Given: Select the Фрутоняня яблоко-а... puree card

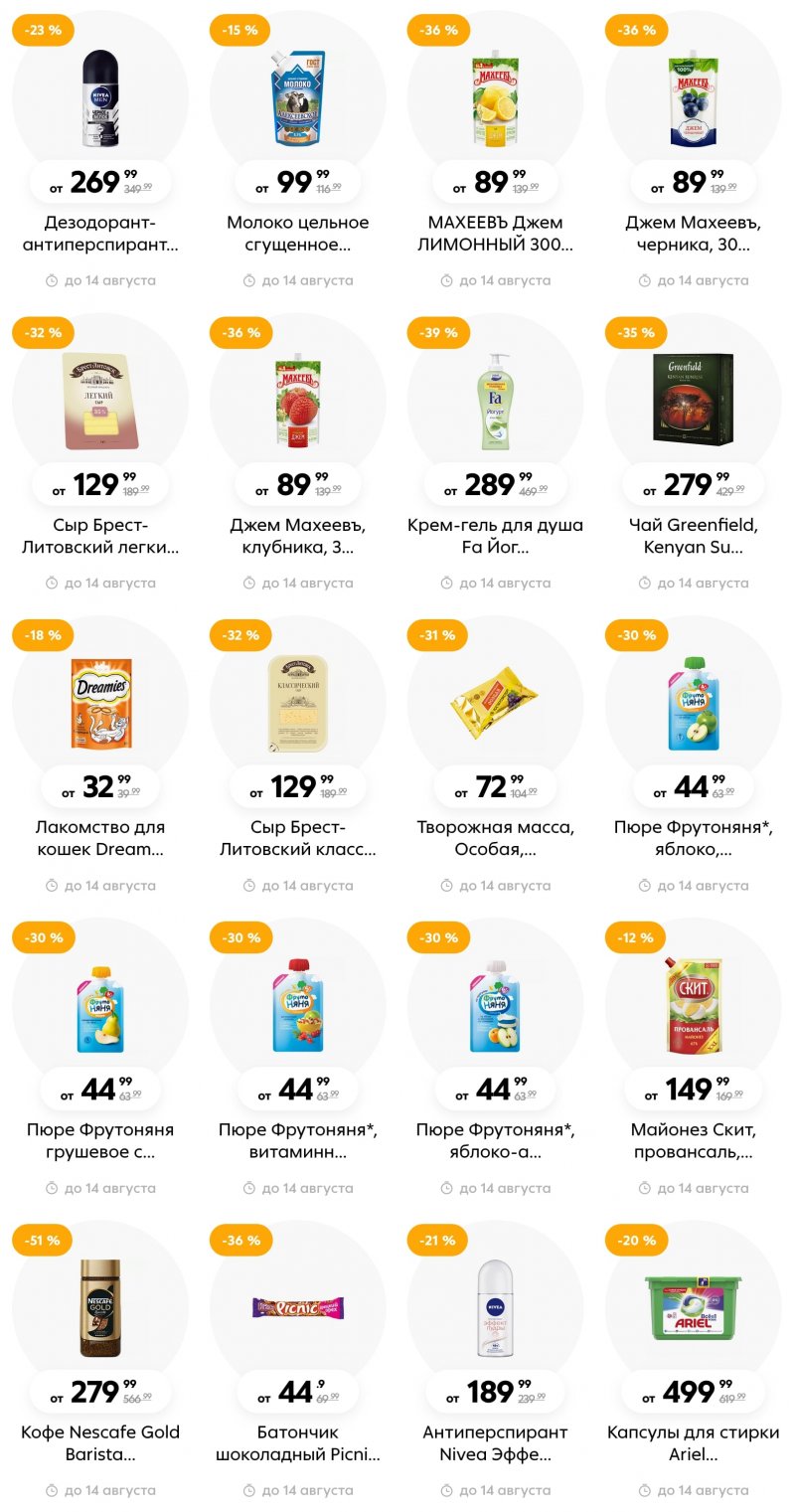Looking at the screenshot, I should (x=495, y=1006).
